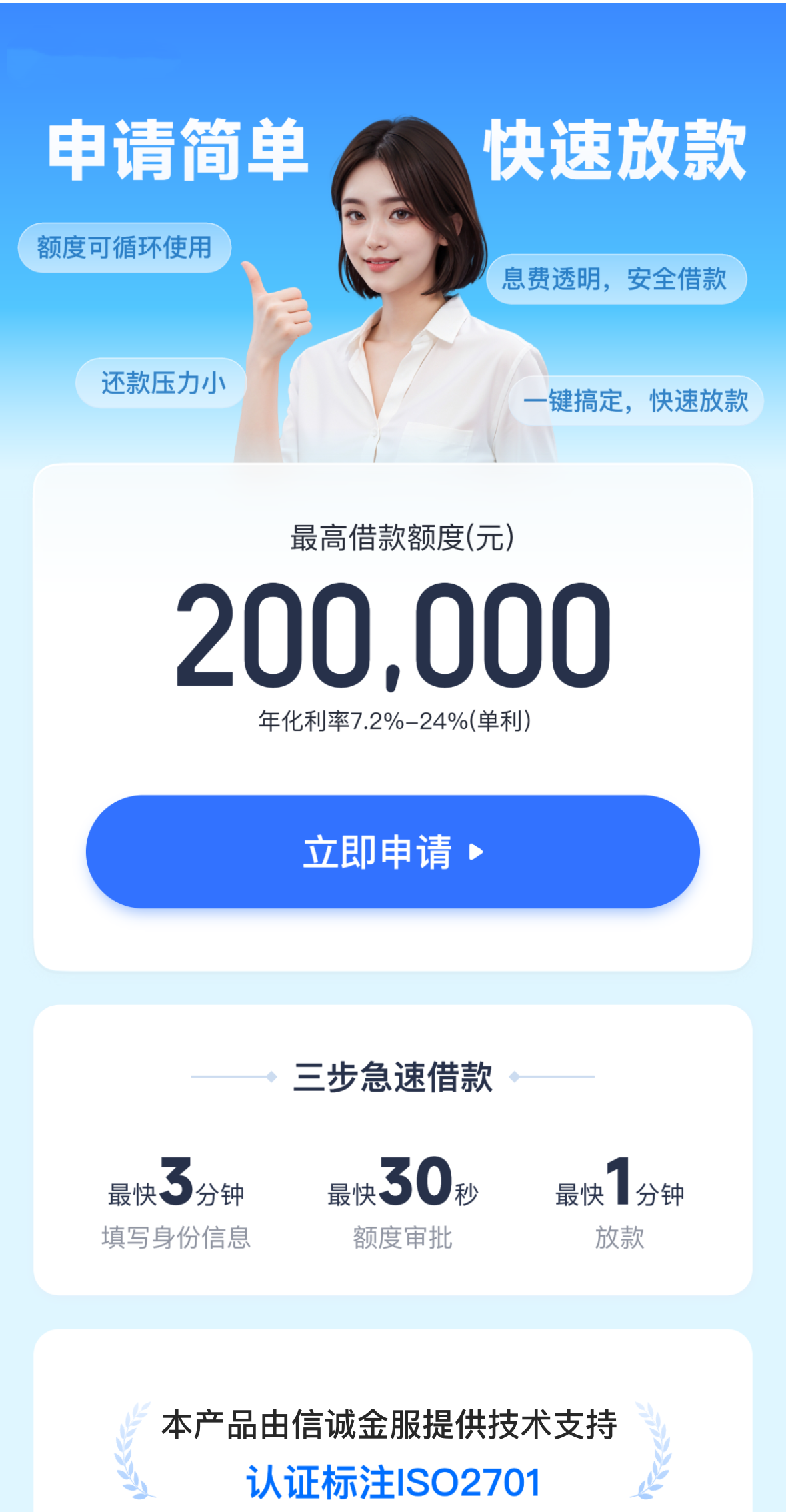Tap the 立即申请 apply button

[393, 852]
